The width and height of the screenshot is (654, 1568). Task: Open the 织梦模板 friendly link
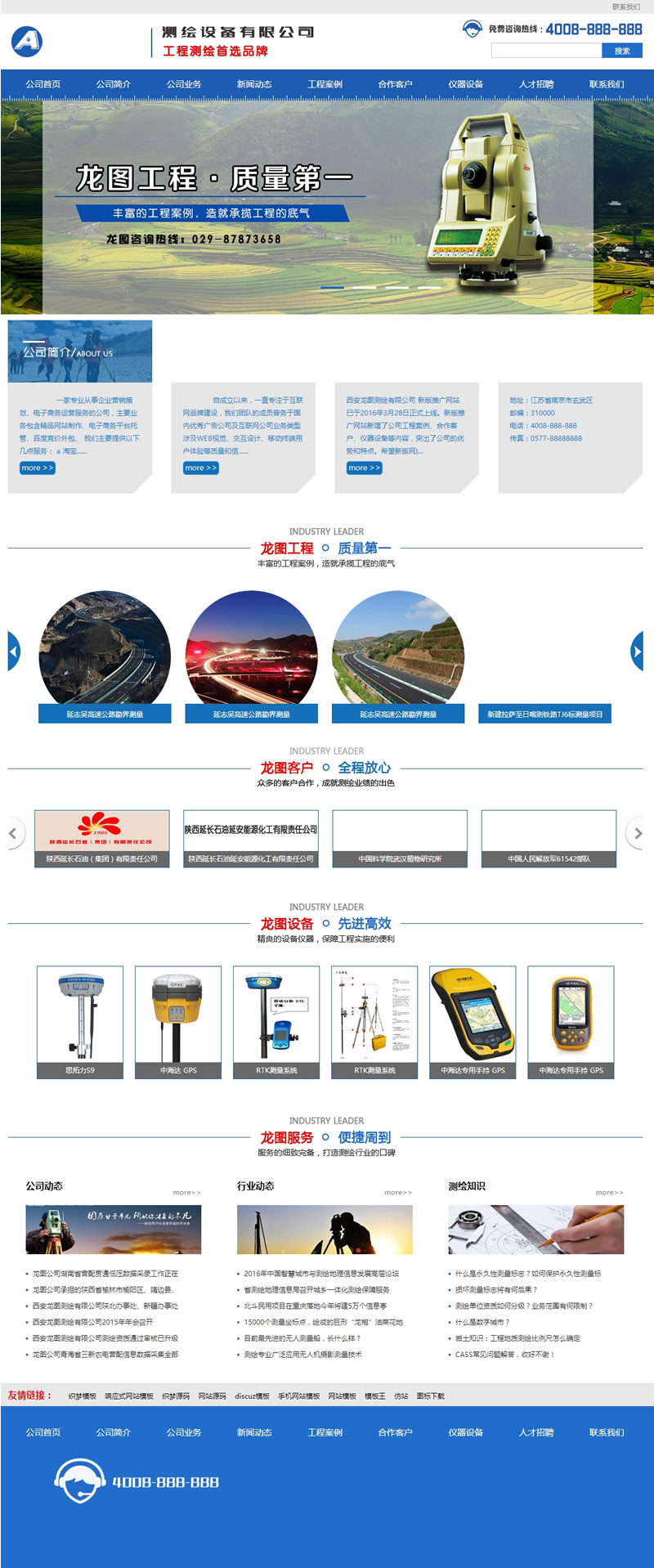point(82,1396)
